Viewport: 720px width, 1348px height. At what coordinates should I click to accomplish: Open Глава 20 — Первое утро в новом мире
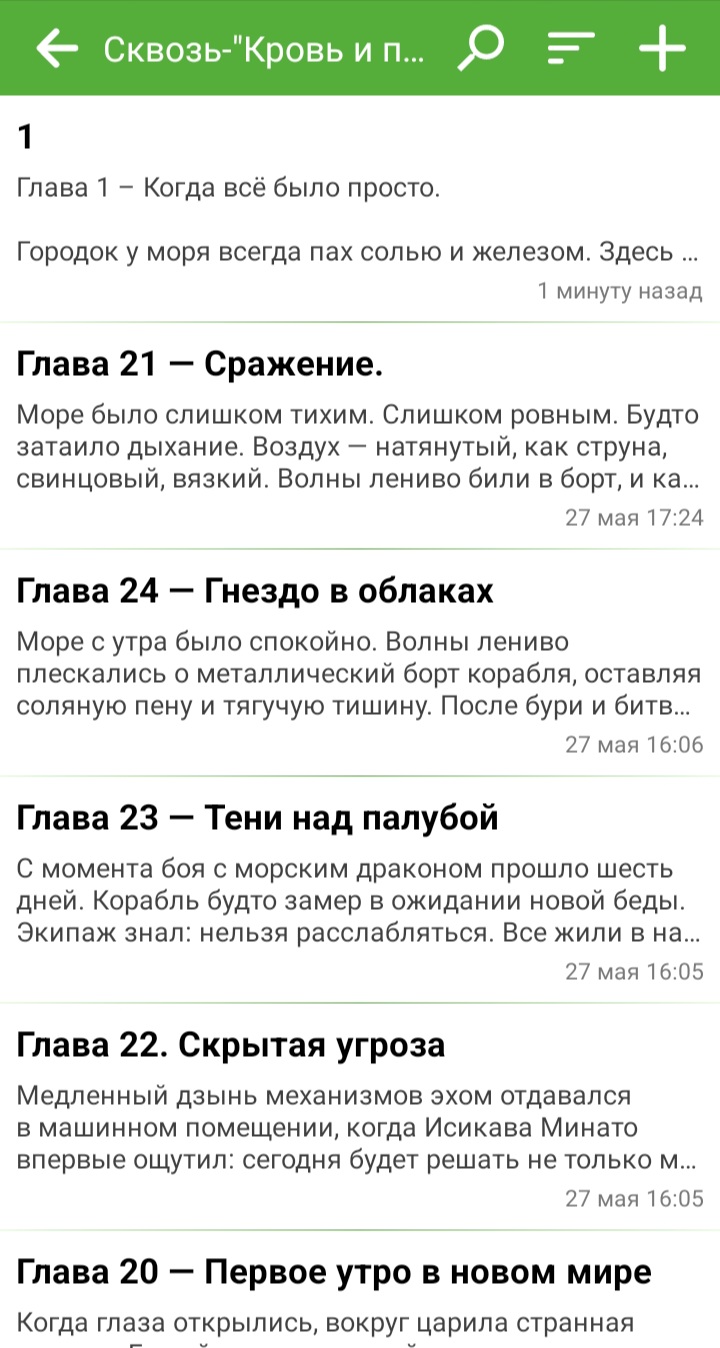pyautogui.click(x=360, y=1290)
